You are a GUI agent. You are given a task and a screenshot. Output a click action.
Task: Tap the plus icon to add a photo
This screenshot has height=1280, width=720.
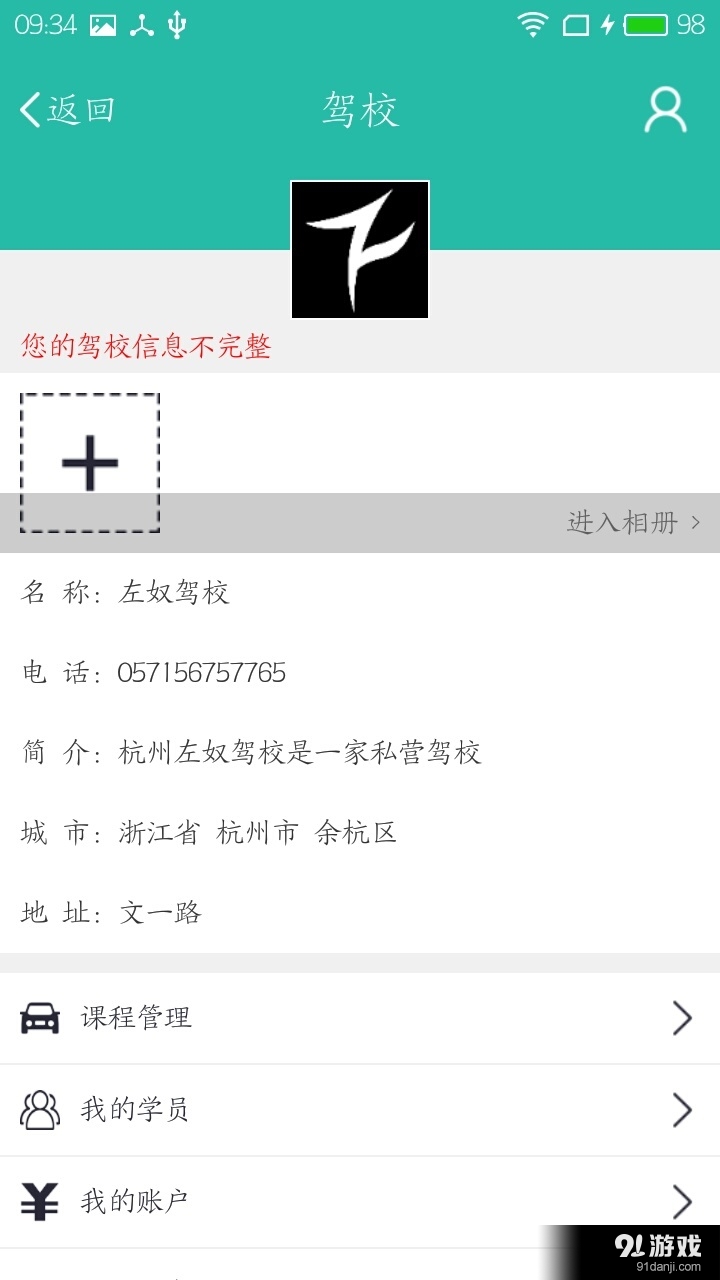tap(89, 462)
